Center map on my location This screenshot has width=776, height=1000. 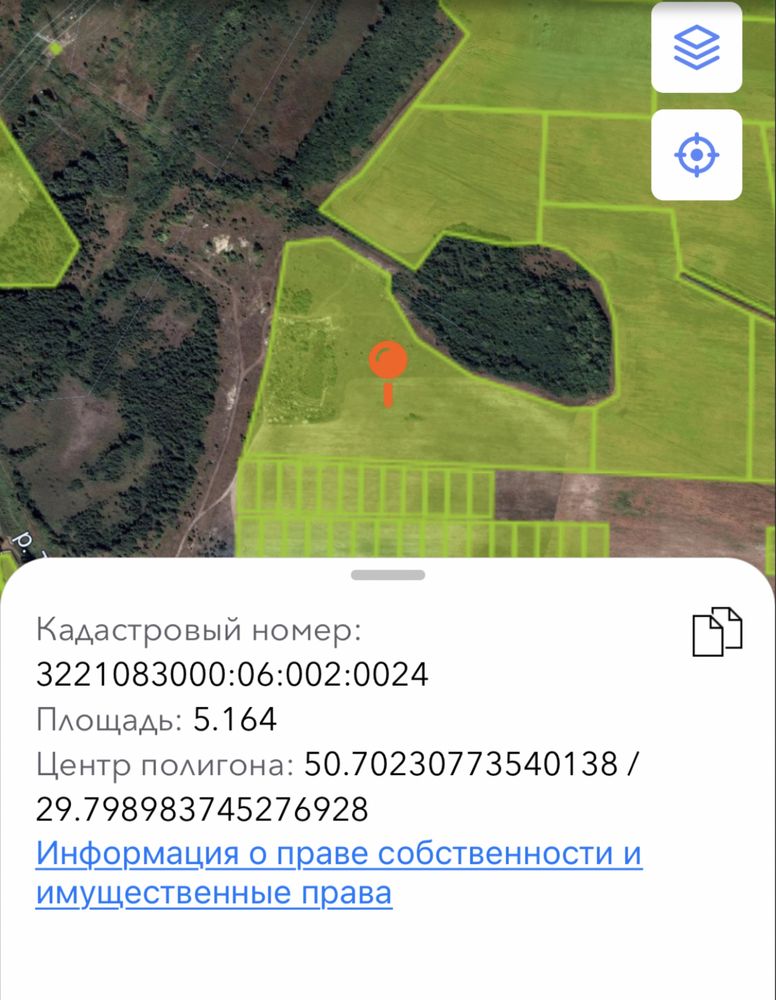click(x=696, y=156)
